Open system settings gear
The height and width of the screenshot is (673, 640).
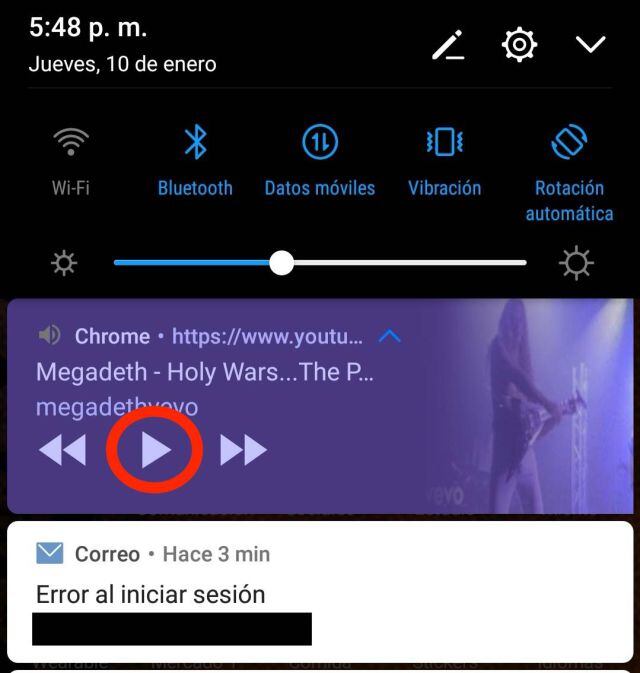[520, 44]
